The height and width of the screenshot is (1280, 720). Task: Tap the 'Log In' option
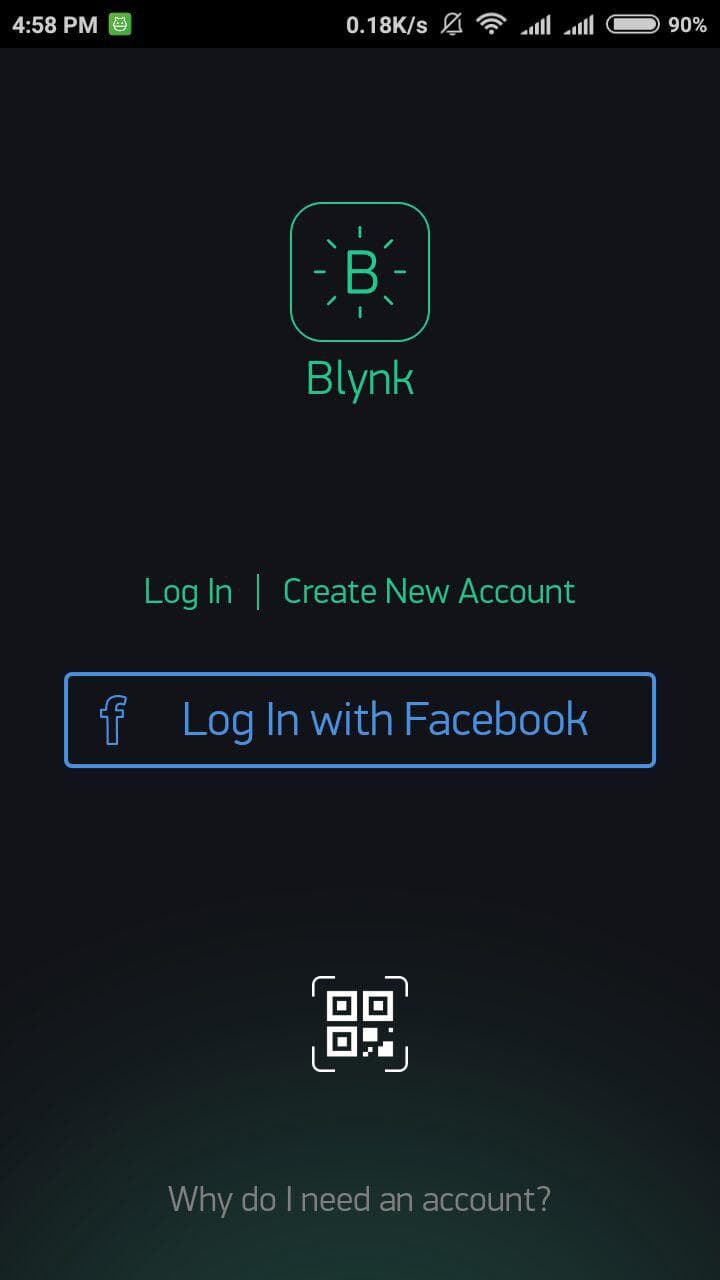(x=187, y=591)
